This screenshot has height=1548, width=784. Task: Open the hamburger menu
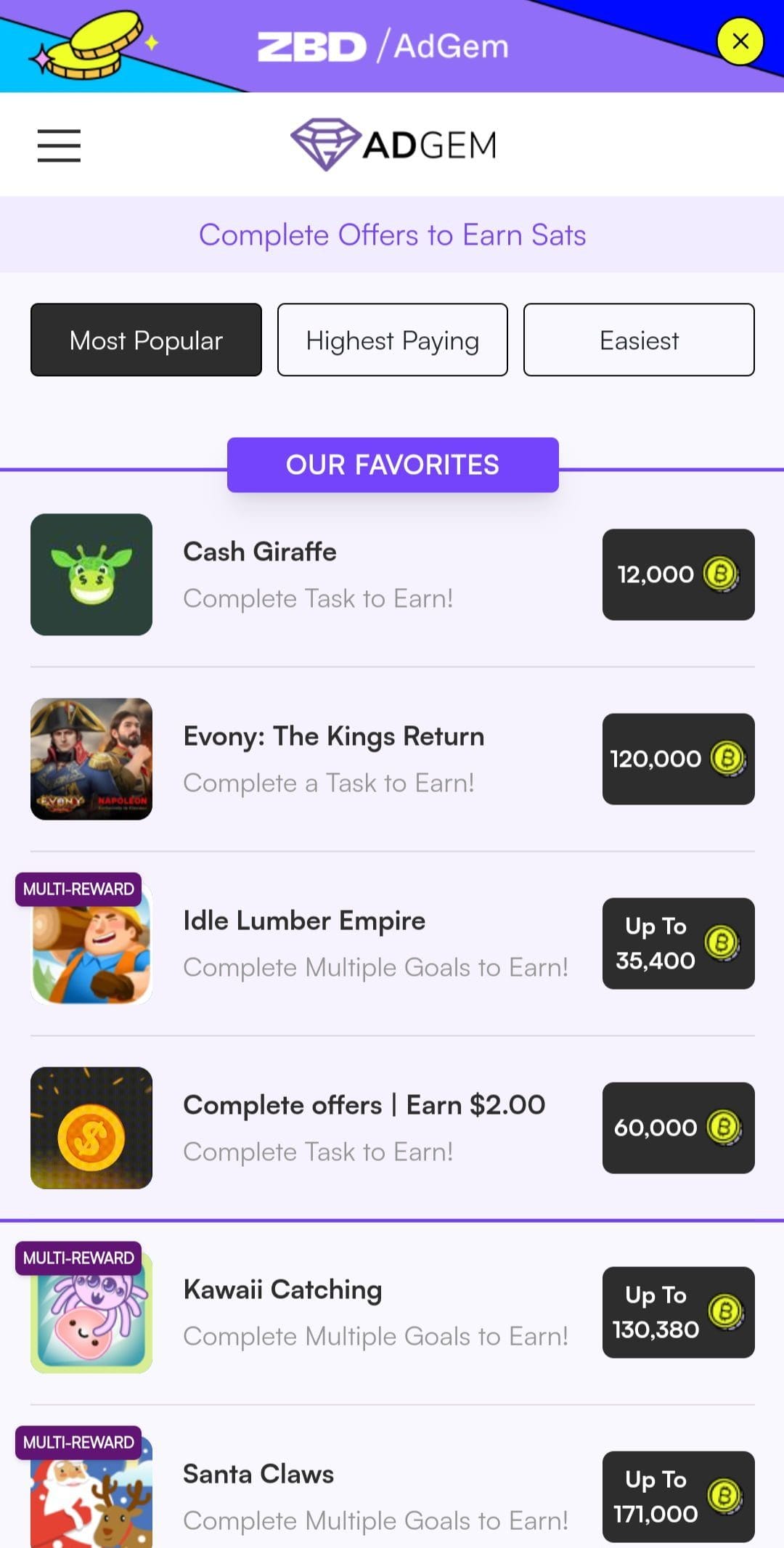59,145
